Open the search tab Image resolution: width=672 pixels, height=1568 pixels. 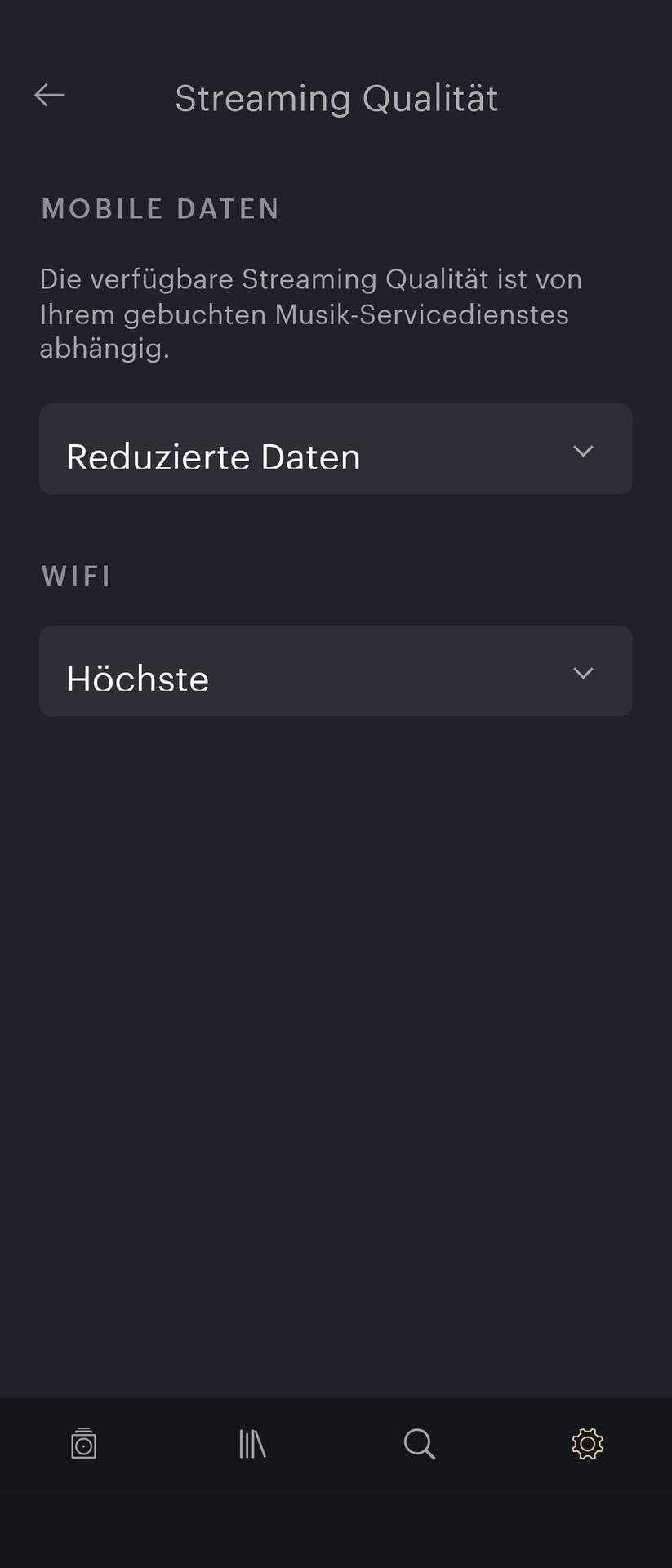pyautogui.click(x=420, y=1444)
